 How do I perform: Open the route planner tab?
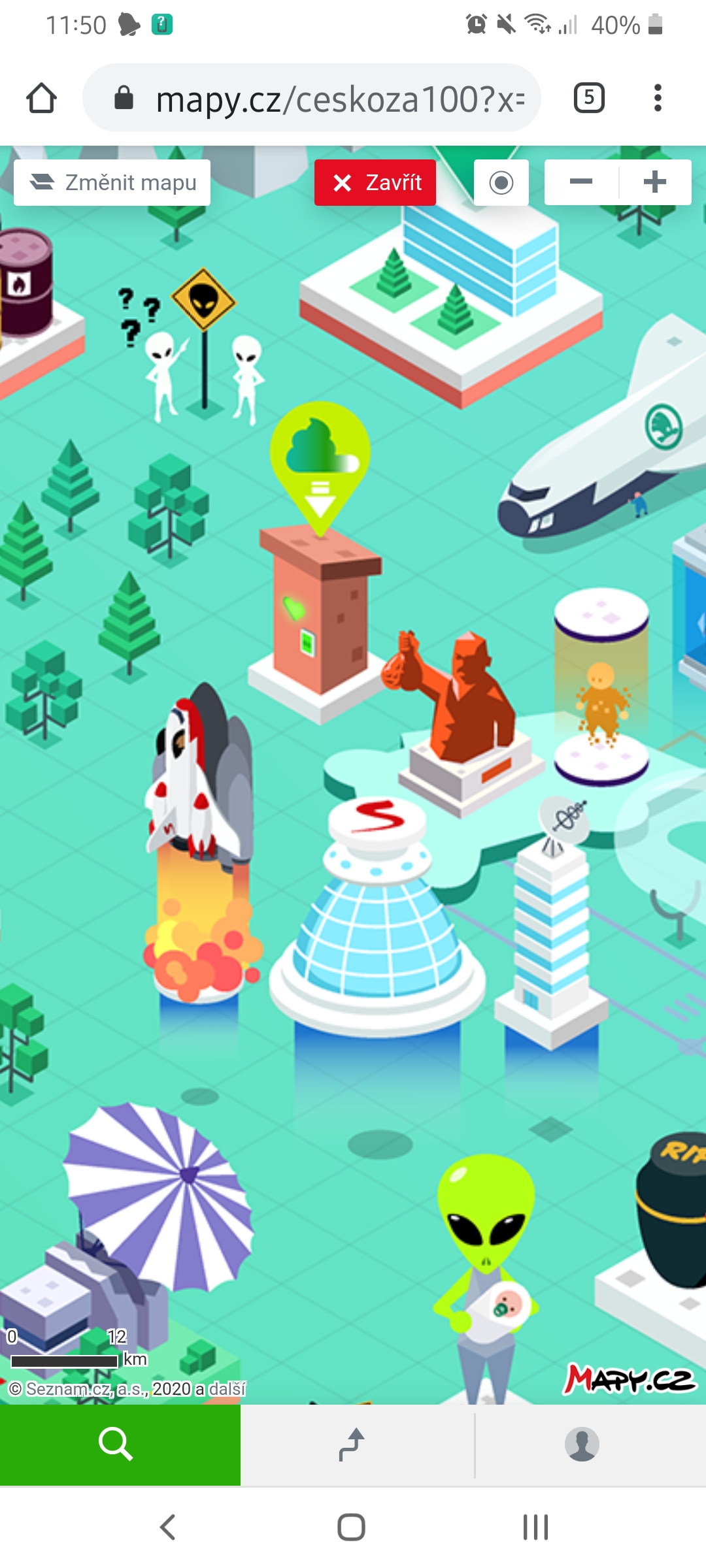click(x=353, y=1445)
